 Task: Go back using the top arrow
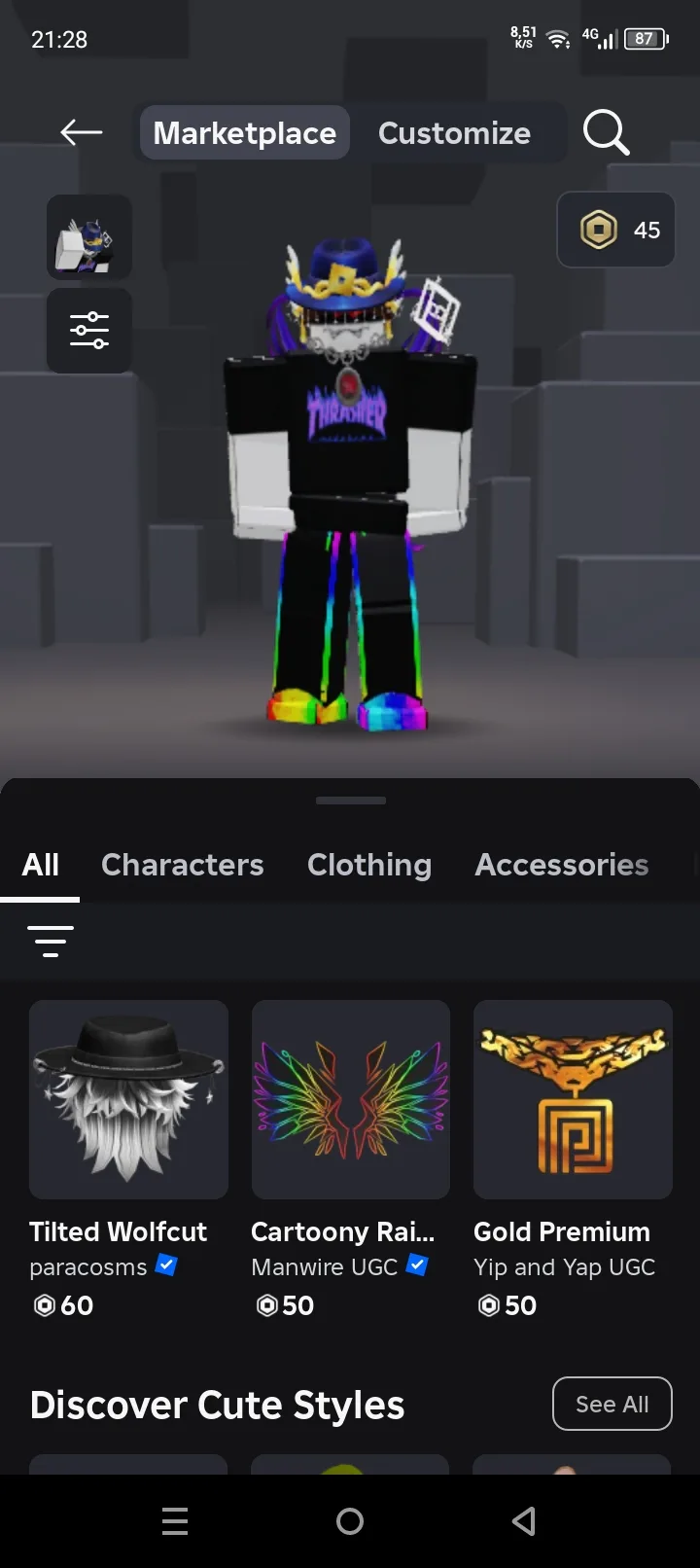tap(81, 132)
